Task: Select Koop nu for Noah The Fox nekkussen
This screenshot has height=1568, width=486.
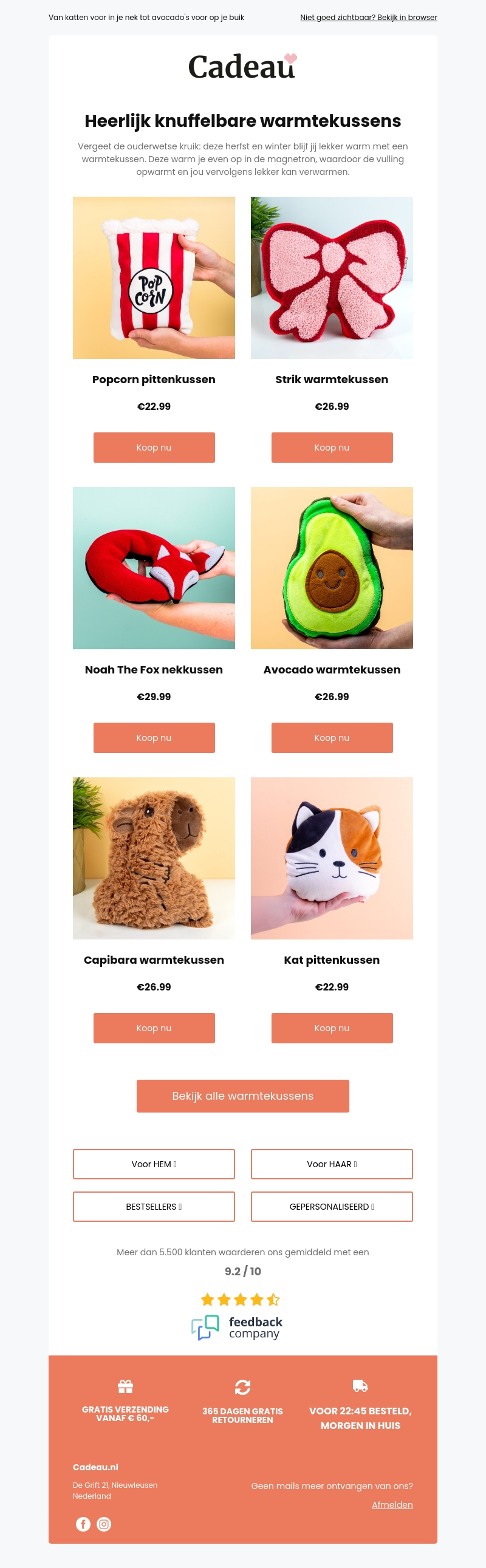Action: coord(154,738)
